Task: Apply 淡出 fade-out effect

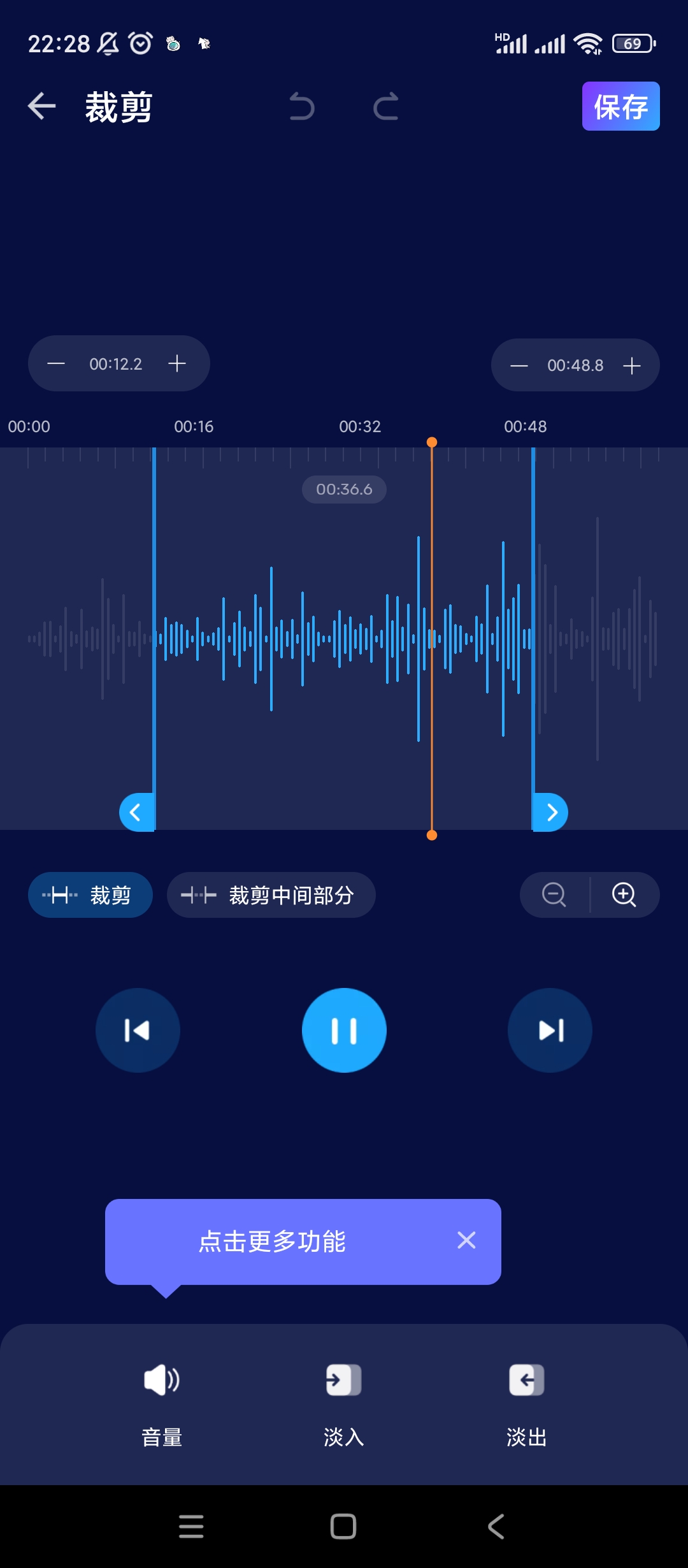Action: (526, 1404)
